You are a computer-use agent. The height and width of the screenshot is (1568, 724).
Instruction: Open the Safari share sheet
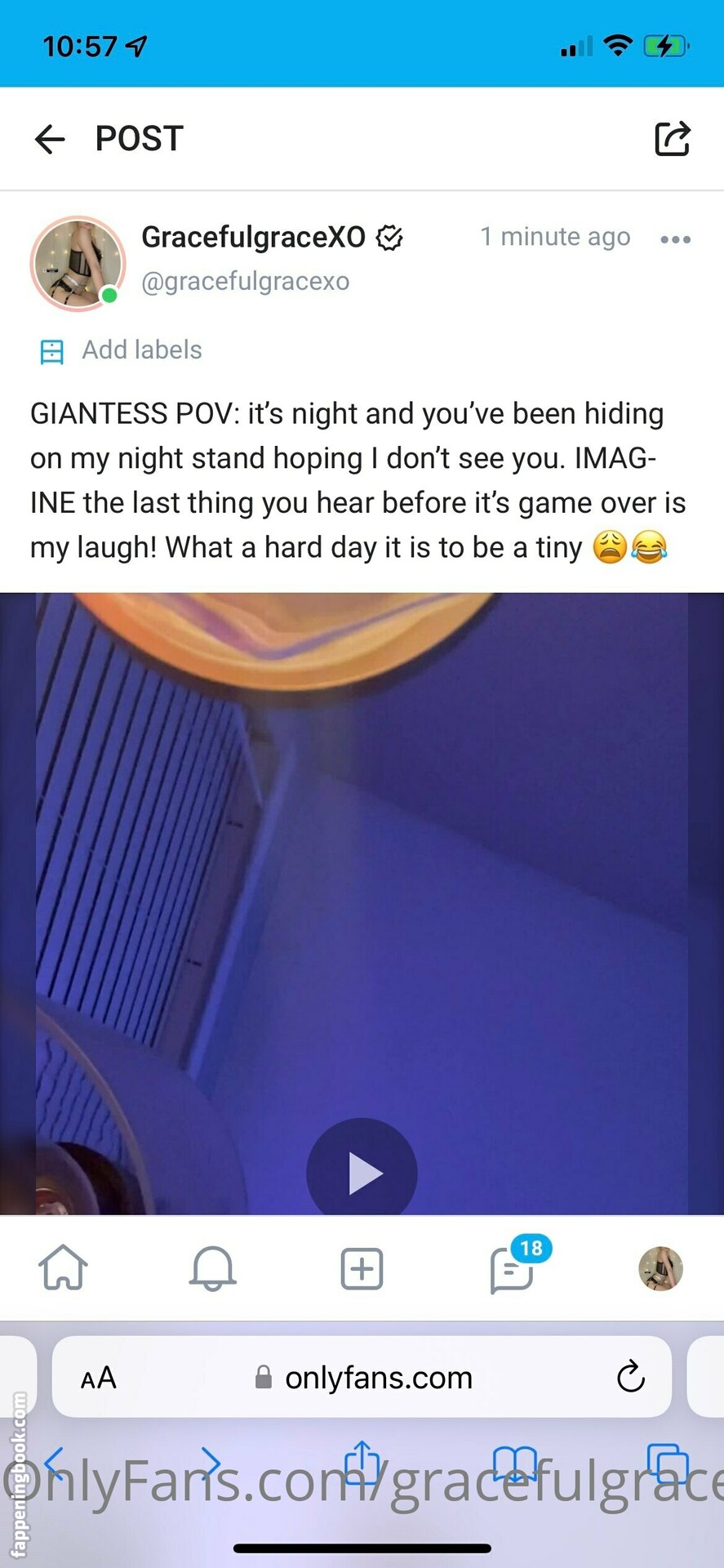tap(362, 1462)
